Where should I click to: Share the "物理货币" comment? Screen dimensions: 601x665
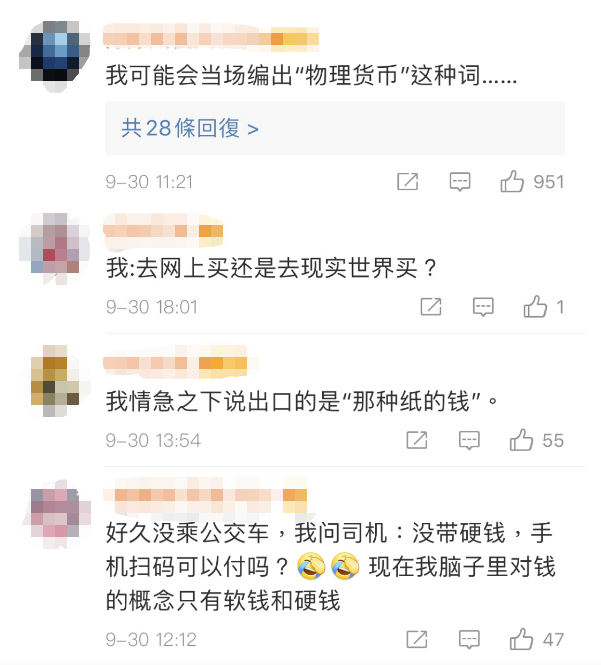[x=408, y=182]
